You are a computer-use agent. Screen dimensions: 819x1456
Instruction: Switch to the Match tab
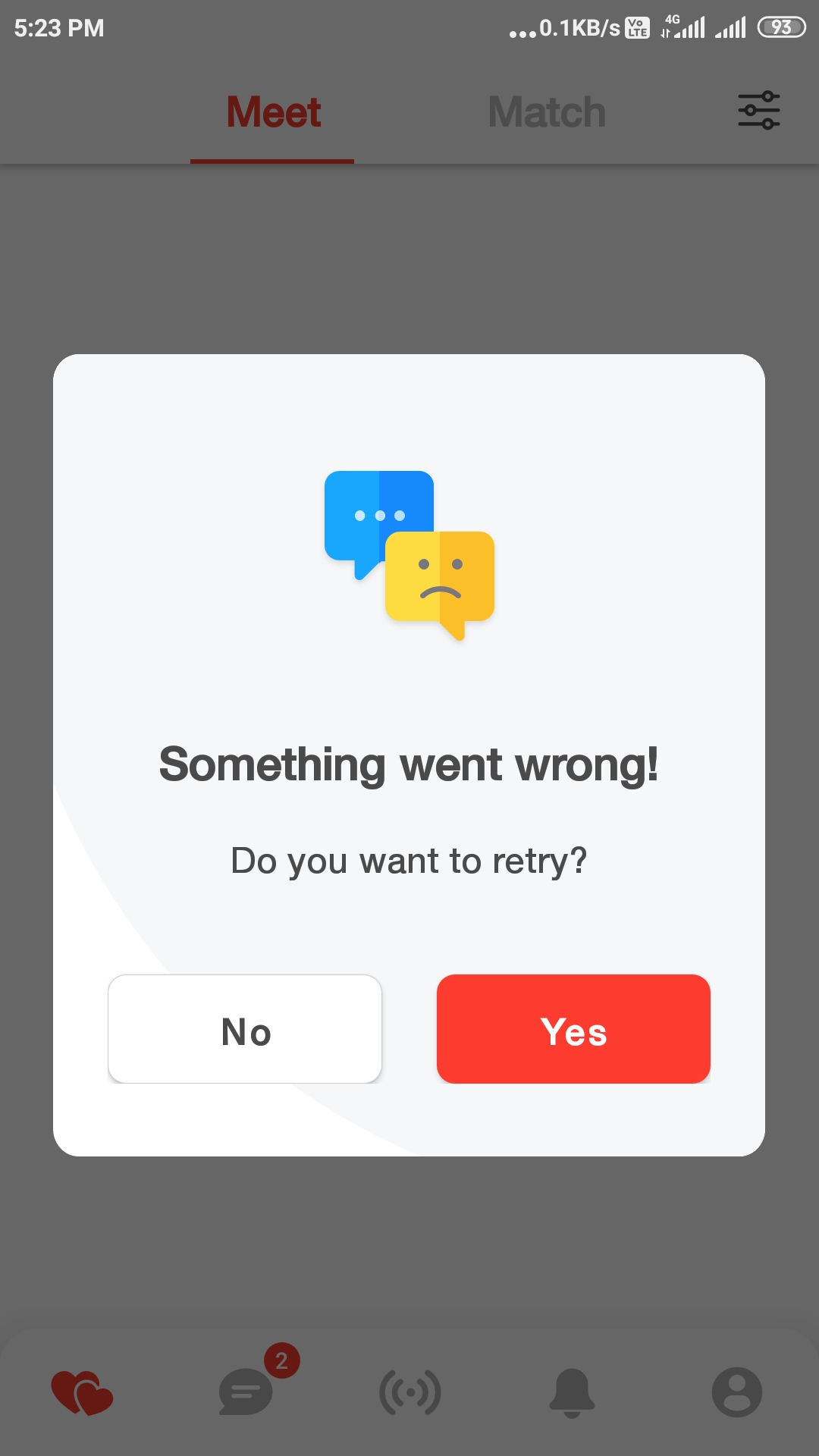(547, 112)
